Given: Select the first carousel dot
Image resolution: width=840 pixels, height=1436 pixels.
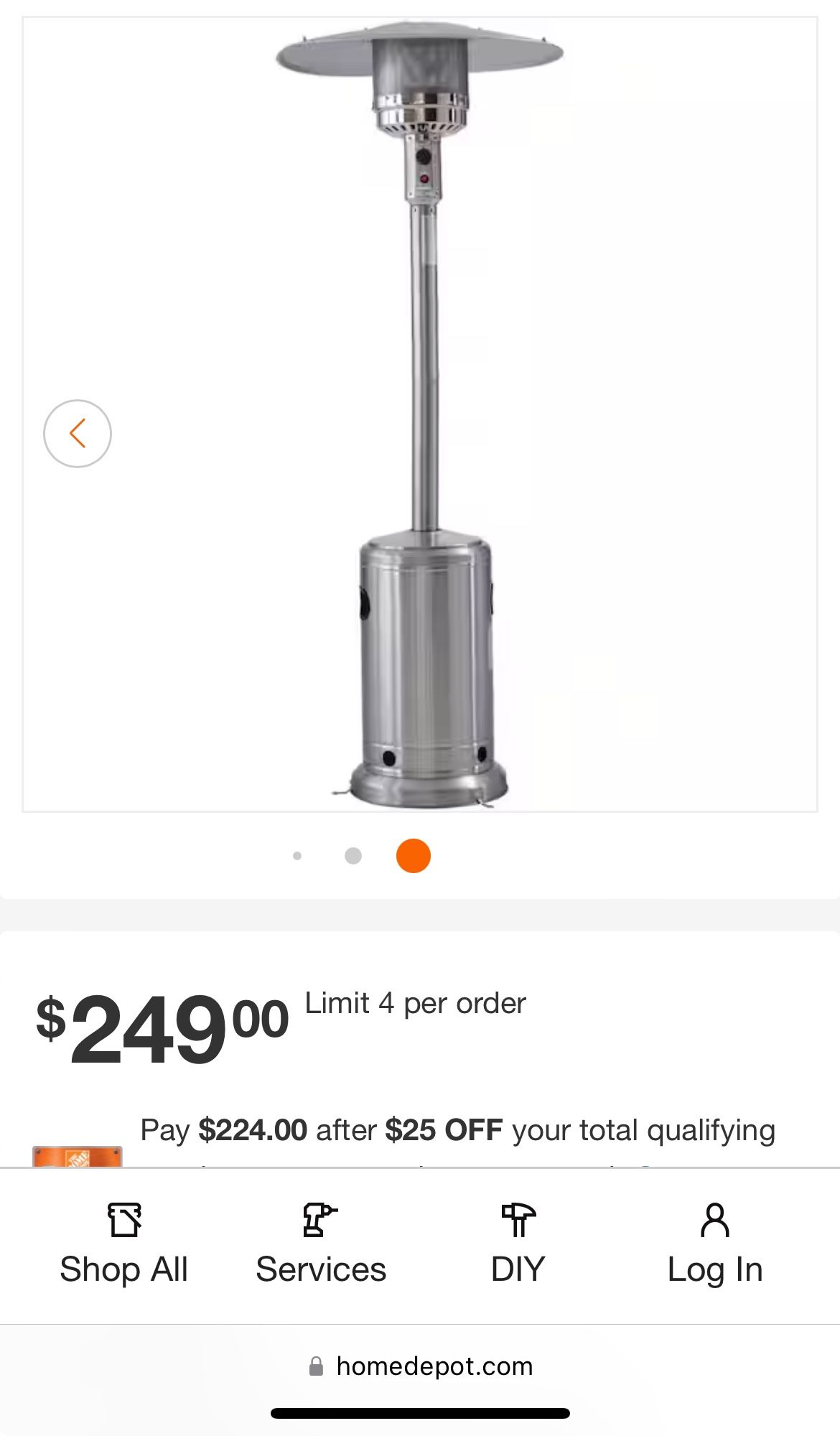Looking at the screenshot, I should [x=297, y=856].
